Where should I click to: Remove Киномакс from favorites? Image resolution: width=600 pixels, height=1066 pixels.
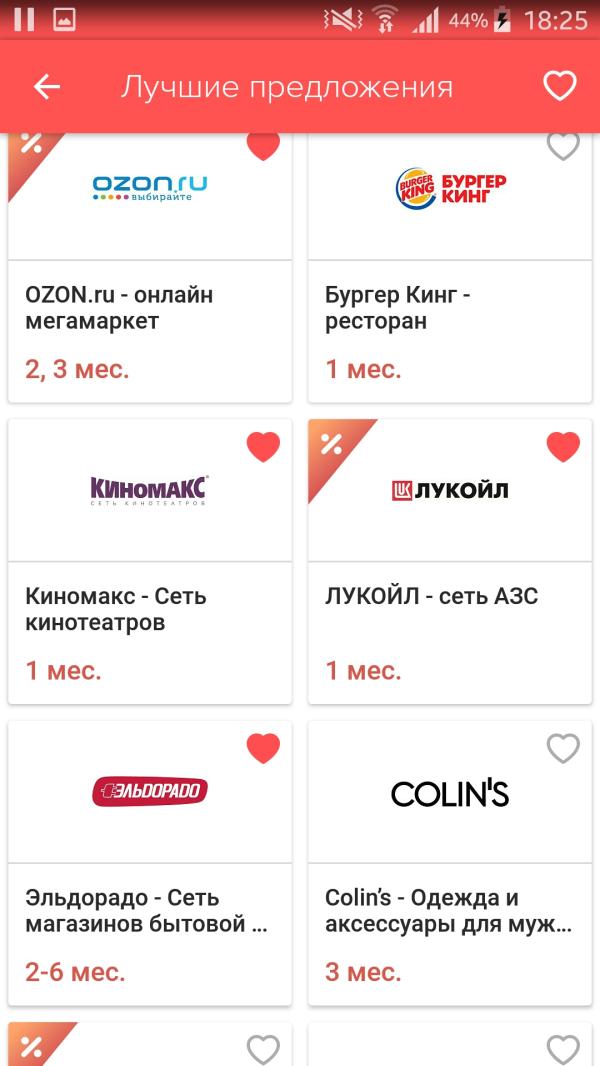point(263,446)
